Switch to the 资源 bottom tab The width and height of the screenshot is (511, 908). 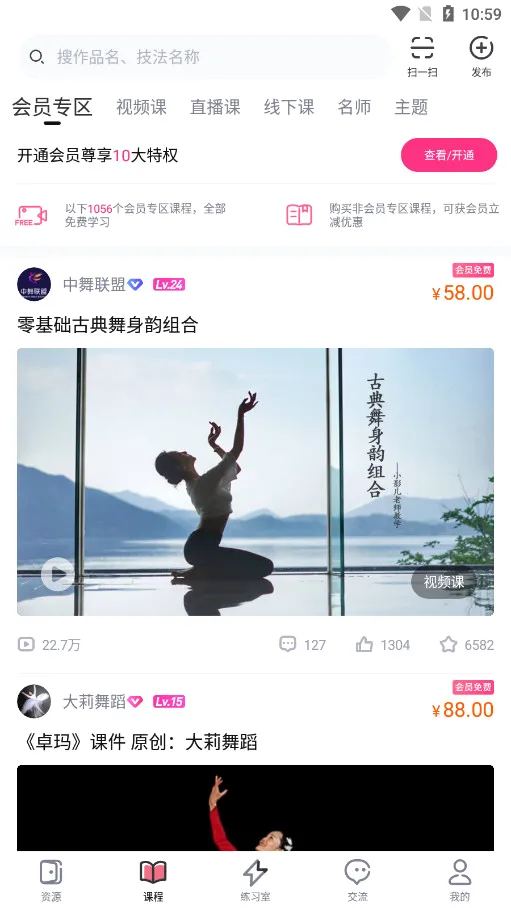click(x=51, y=881)
